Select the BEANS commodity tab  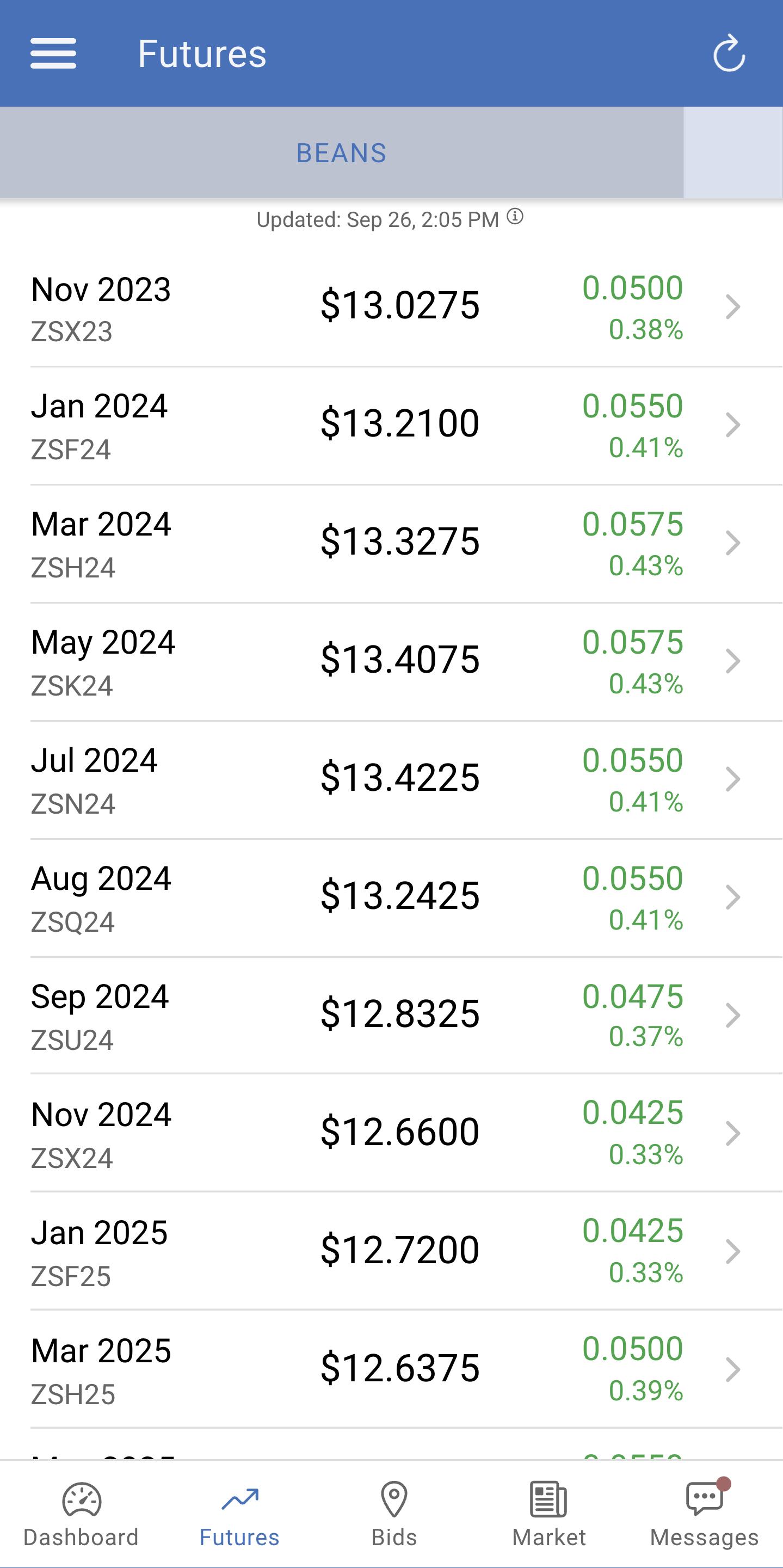[341, 153]
